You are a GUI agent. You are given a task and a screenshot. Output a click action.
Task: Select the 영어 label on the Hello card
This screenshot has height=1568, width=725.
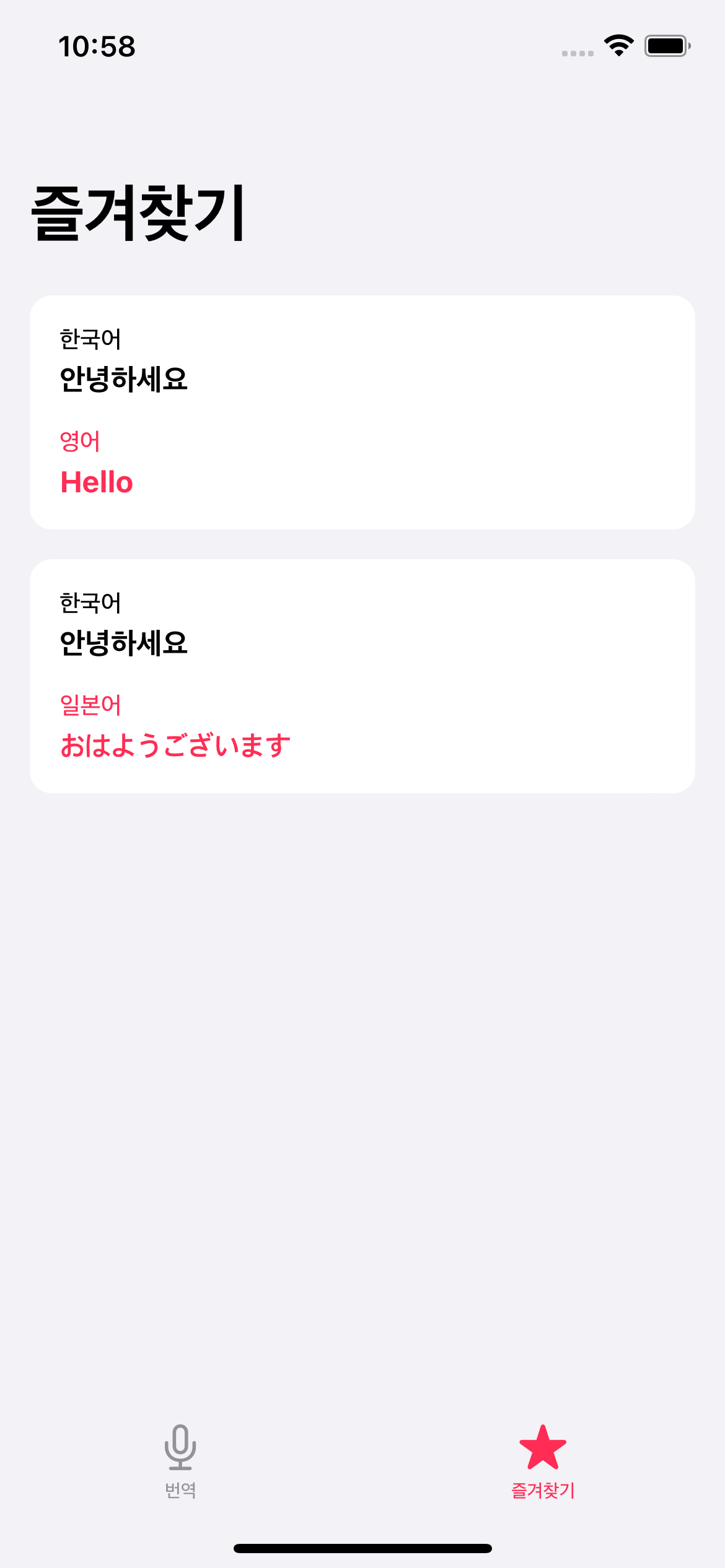(x=81, y=440)
